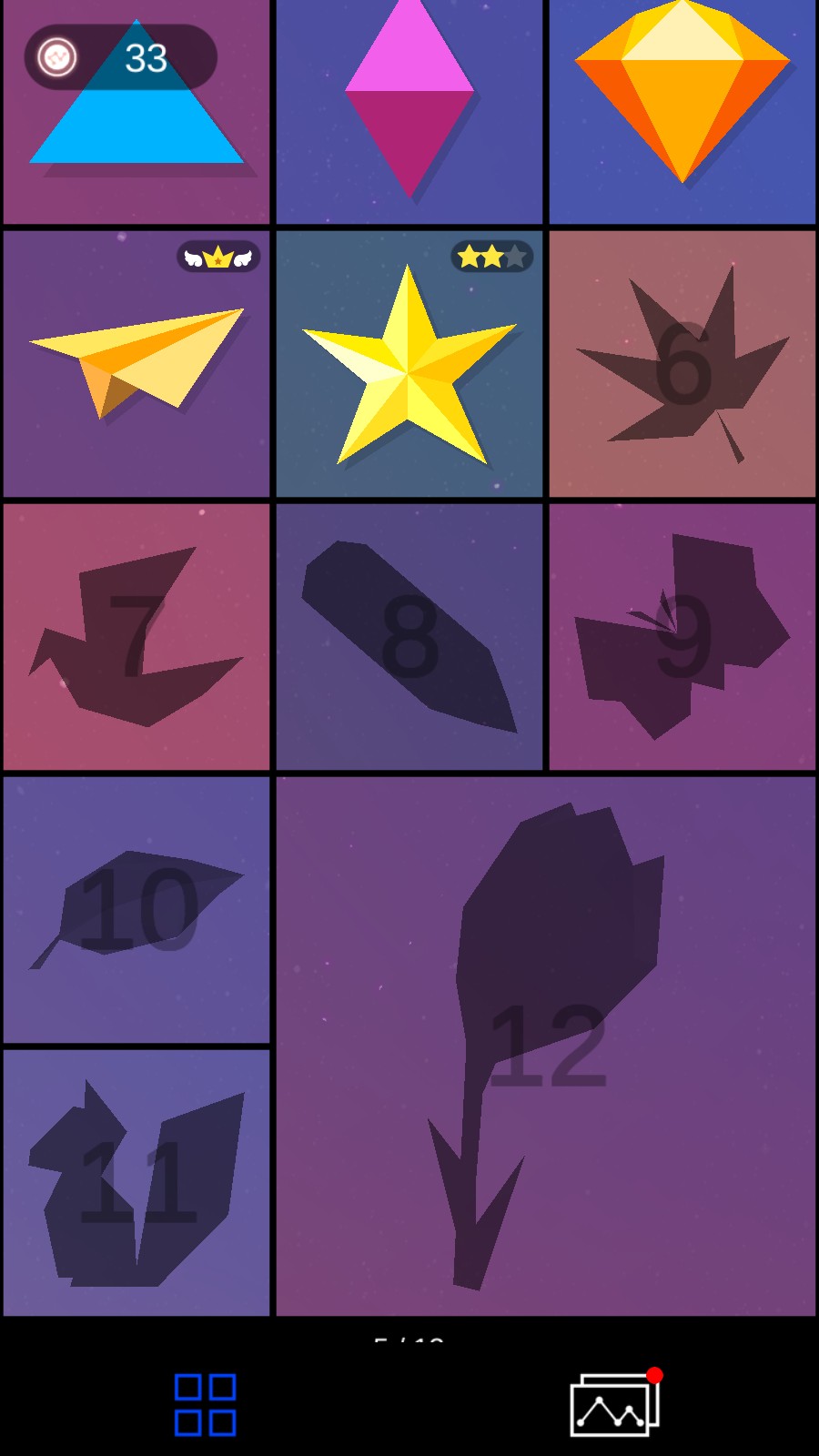
Task: Select locked level 6 maple leaf
Action: (682, 364)
